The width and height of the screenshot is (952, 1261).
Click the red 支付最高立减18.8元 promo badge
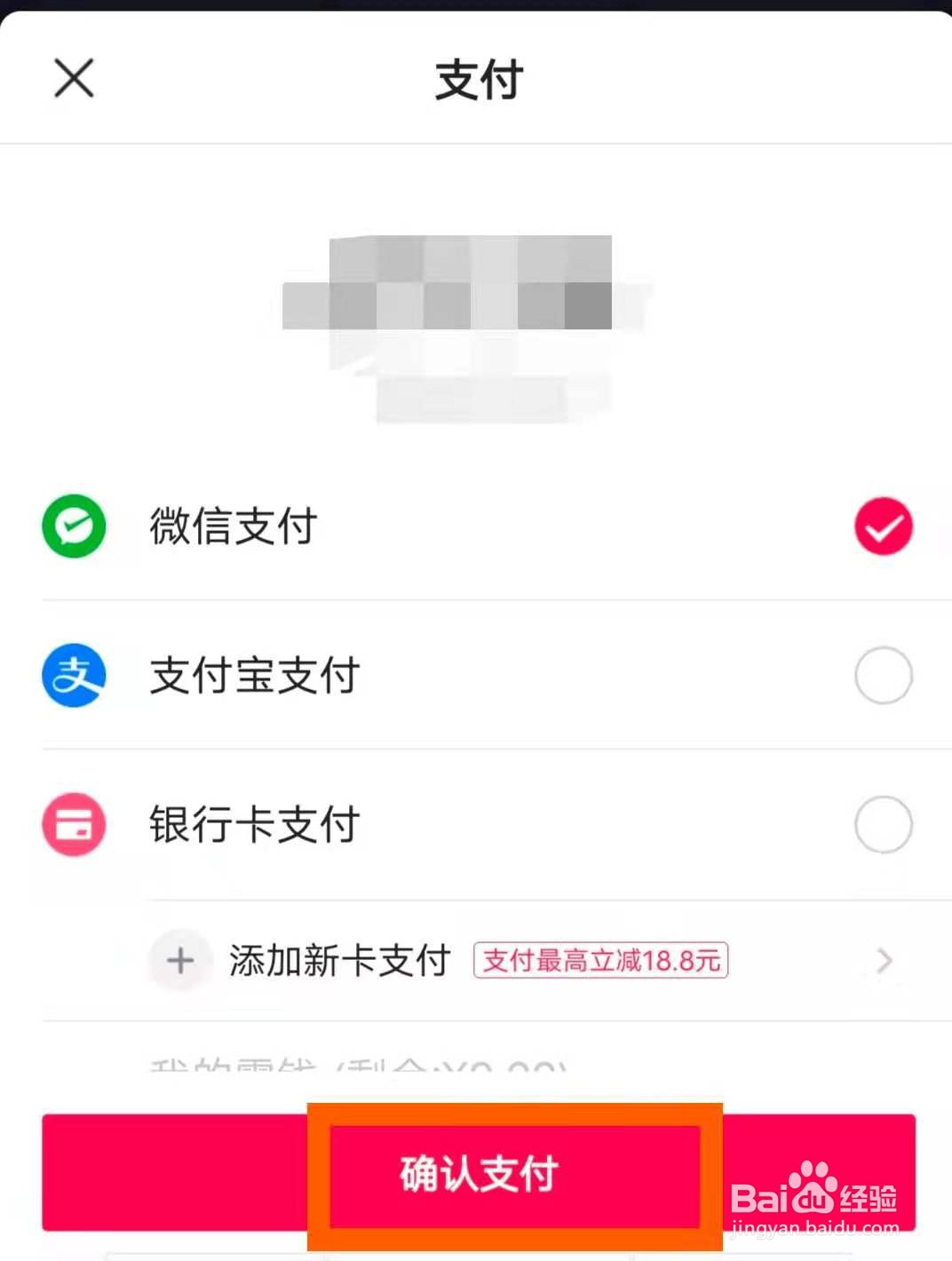point(600,960)
